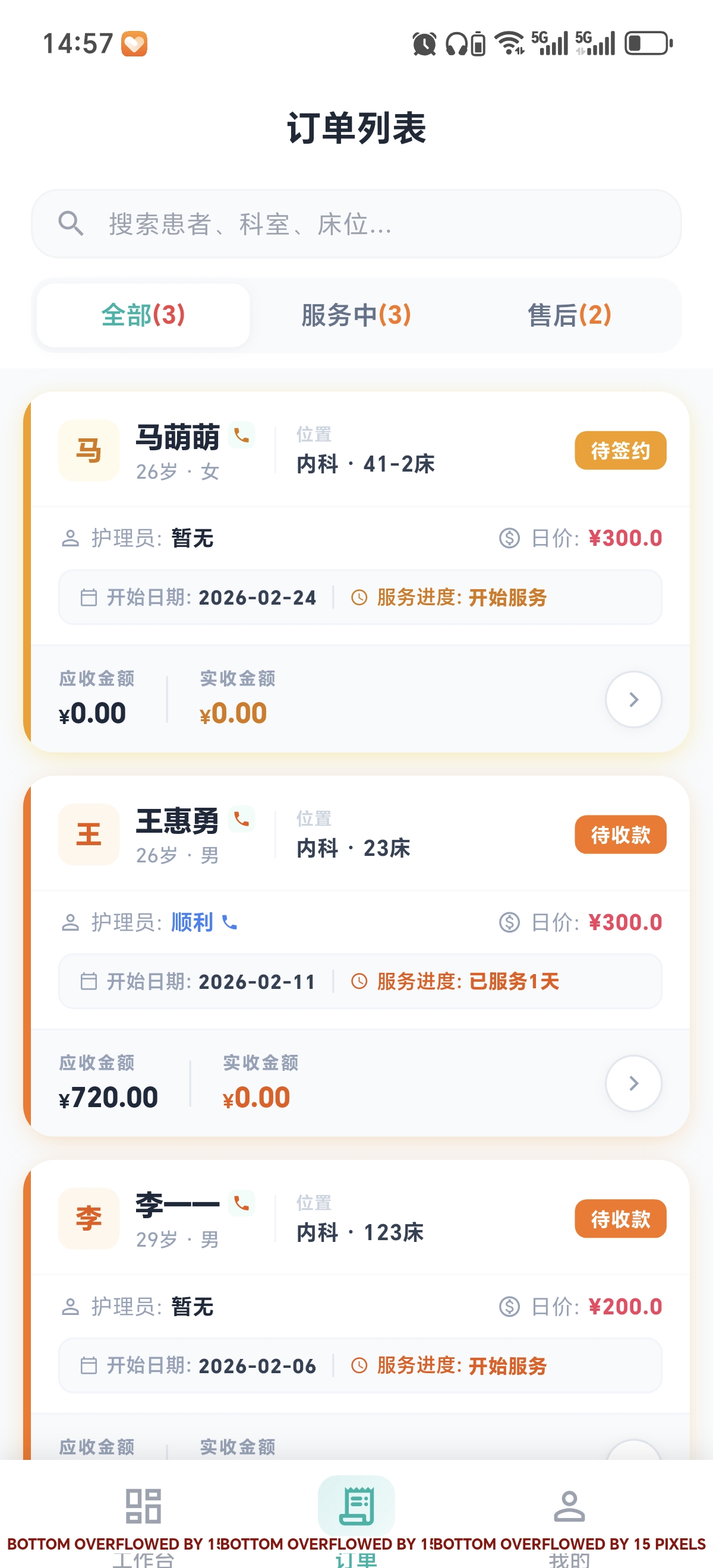
Task: Call patient 马萌萌 via phone icon
Action: (x=241, y=436)
